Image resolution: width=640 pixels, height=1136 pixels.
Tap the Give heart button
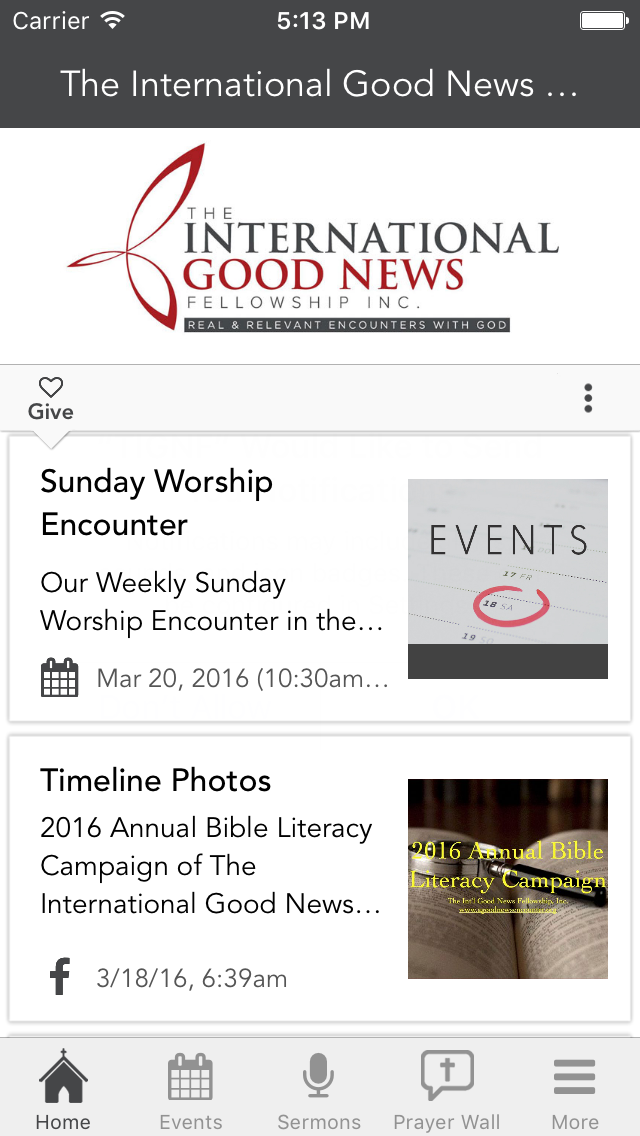(x=51, y=398)
